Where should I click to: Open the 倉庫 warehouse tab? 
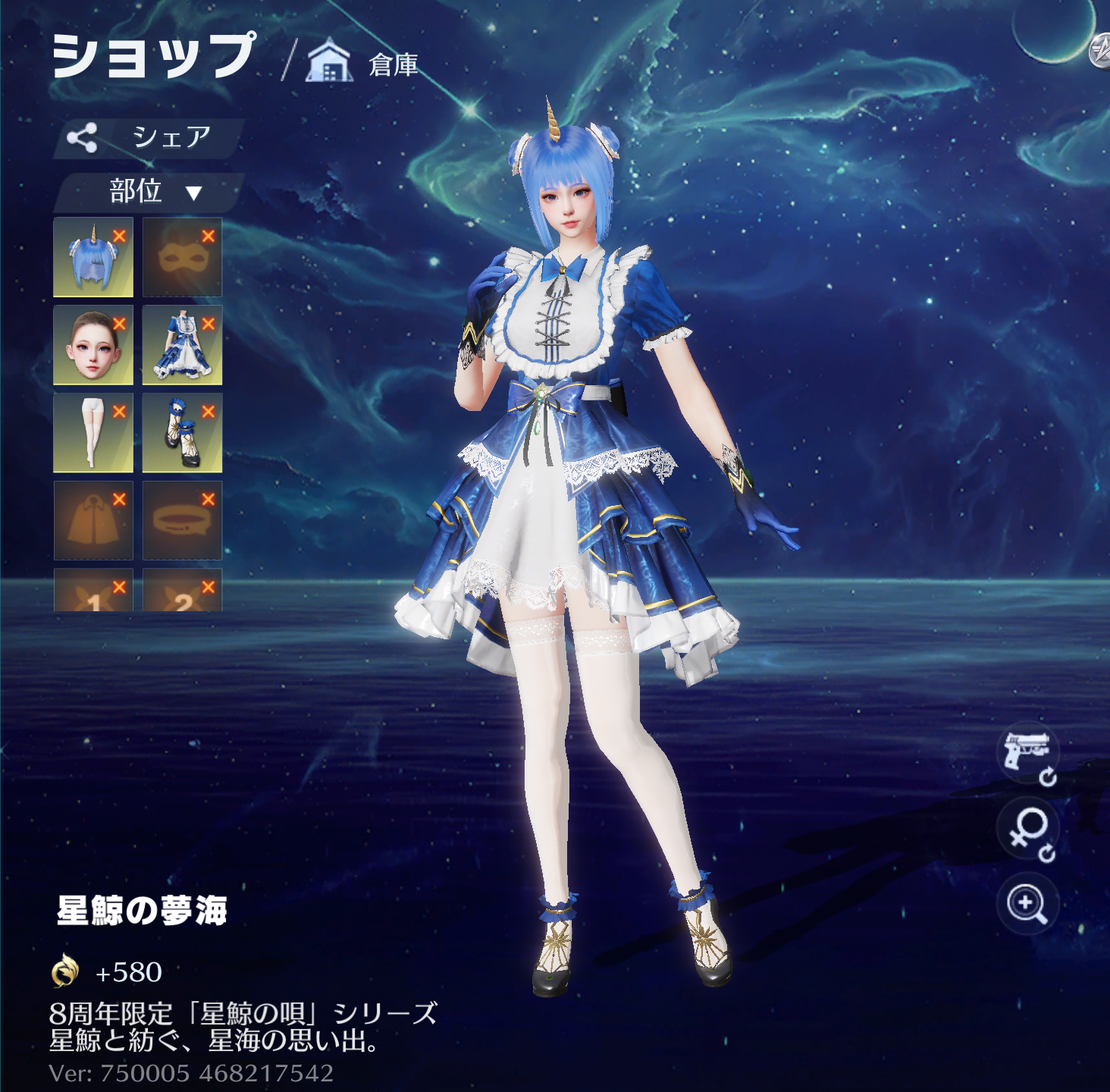[364, 64]
